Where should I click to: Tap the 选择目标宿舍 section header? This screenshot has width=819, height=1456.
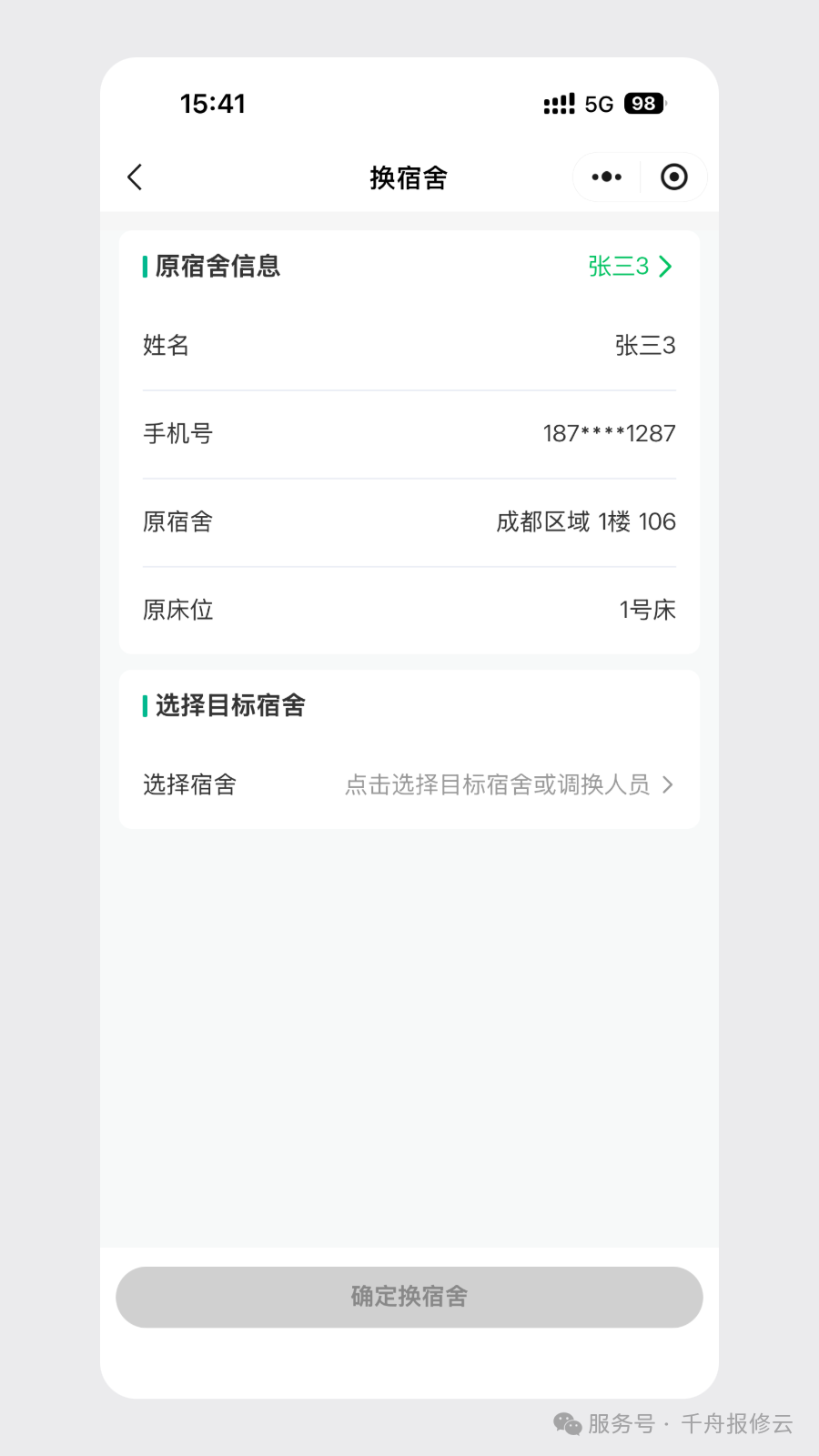[229, 705]
